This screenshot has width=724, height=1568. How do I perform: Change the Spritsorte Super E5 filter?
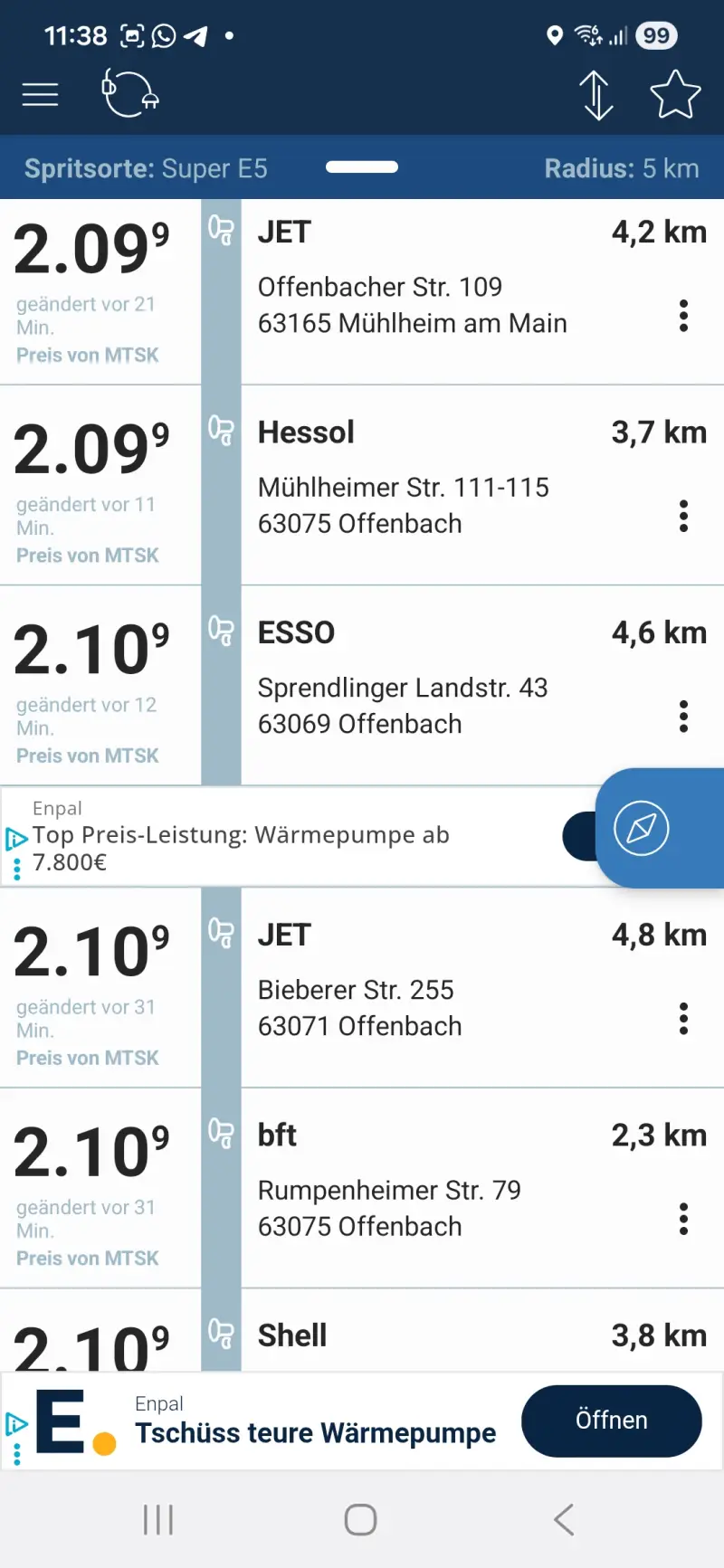point(146,168)
